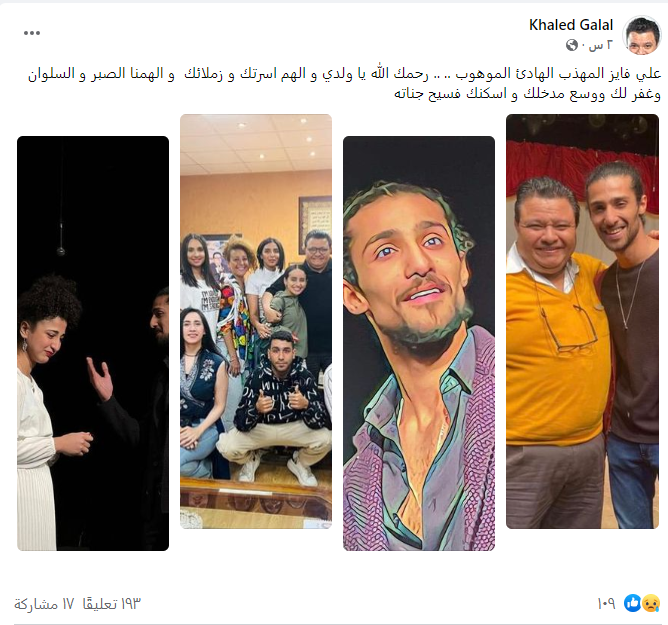The width and height of the screenshot is (668, 625).
Task: Tap Khaled Galal's profile picture
Action: pyautogui.click(x=640, y=35)
